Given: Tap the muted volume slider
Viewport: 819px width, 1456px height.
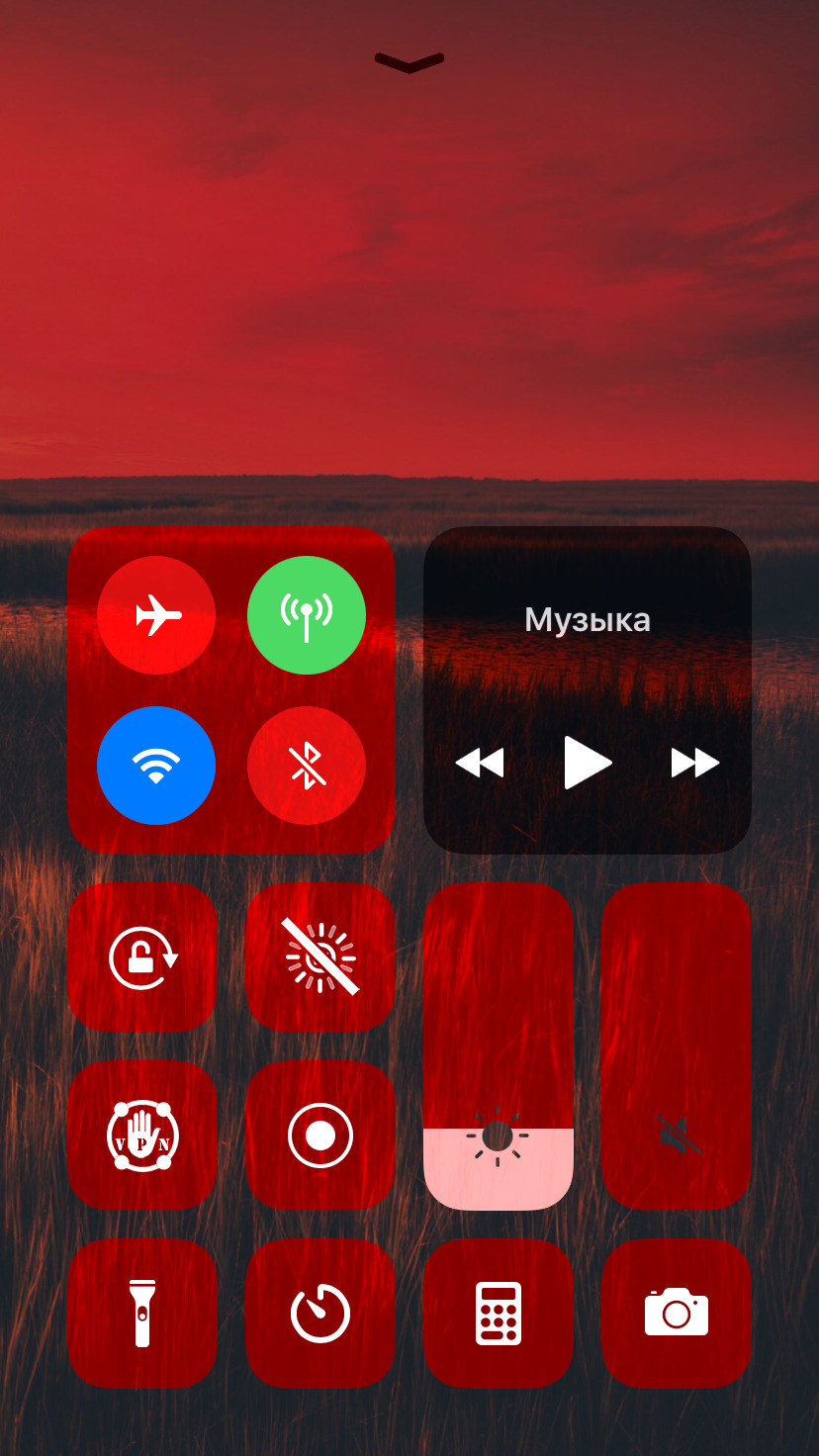Looking at the screenshot, I should tap(677, 1046).
